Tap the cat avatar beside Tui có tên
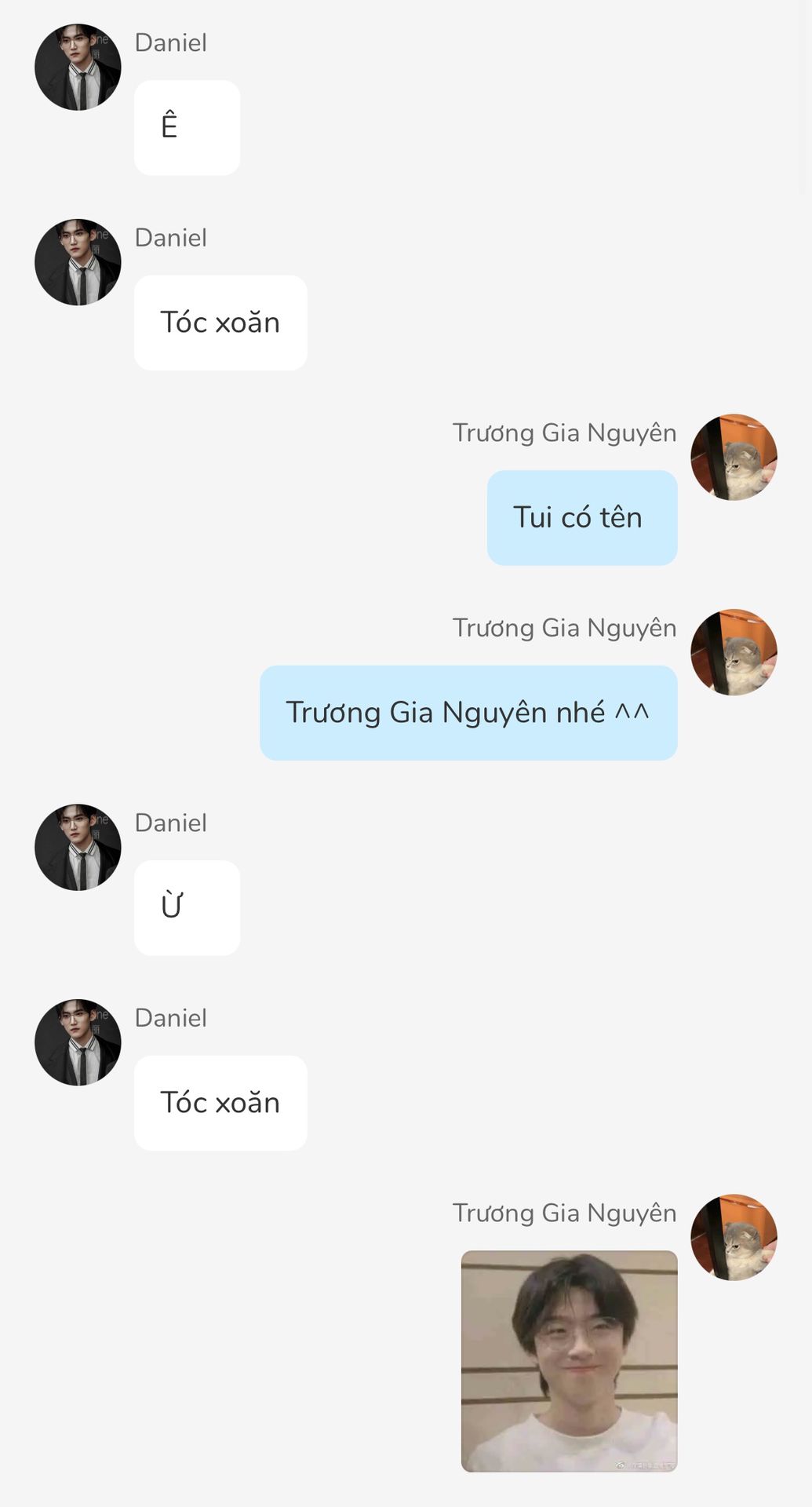 pyautogui.click(x=734, y=458)
